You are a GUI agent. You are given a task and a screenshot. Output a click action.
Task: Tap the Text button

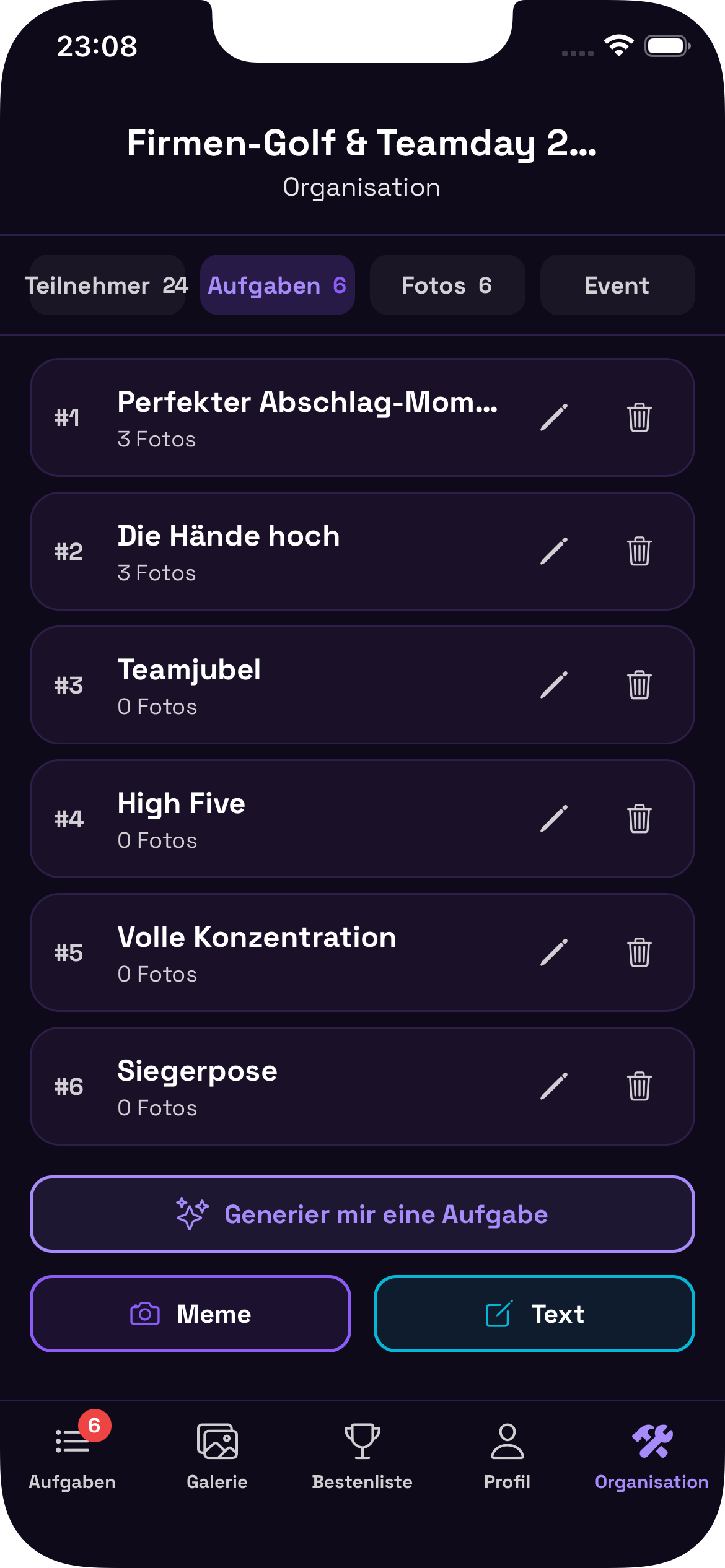[x=534, y=1314]
